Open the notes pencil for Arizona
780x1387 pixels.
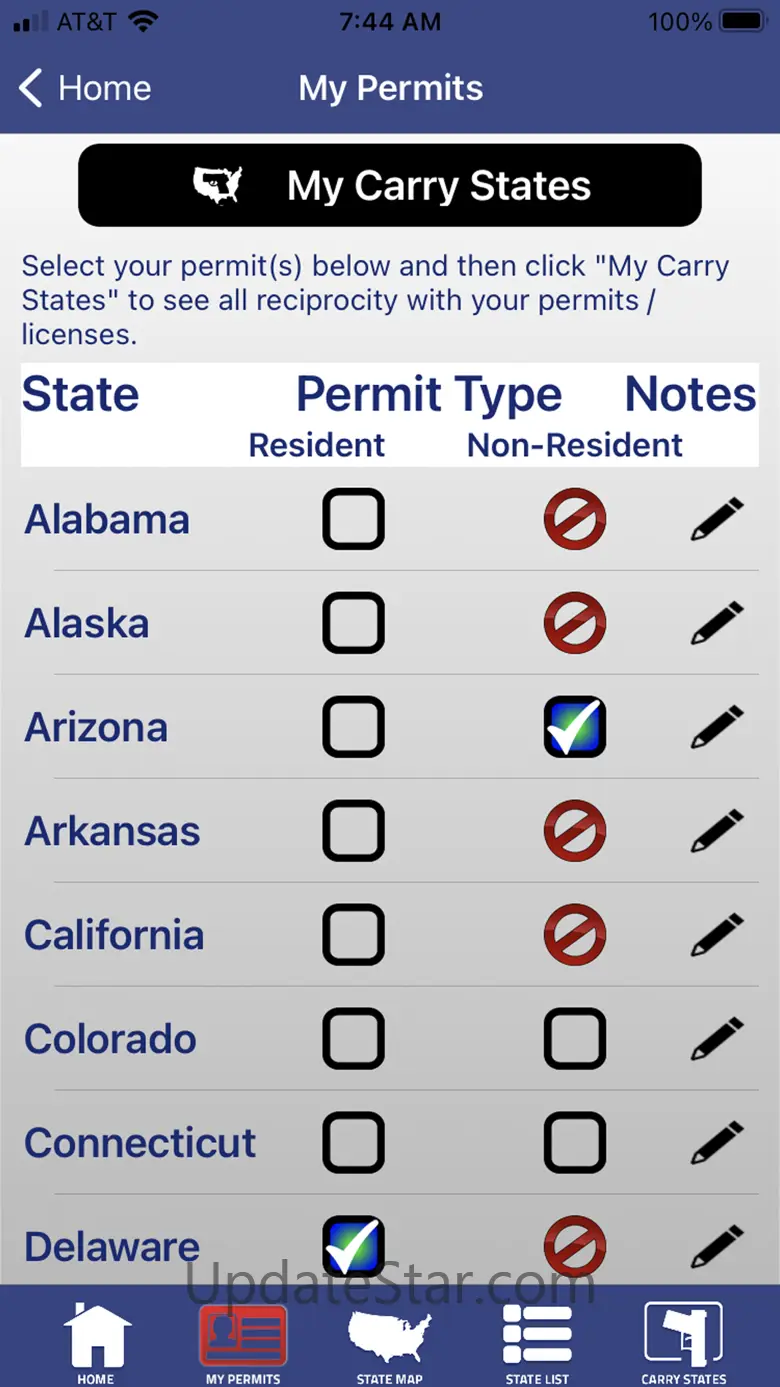(717, 727)
